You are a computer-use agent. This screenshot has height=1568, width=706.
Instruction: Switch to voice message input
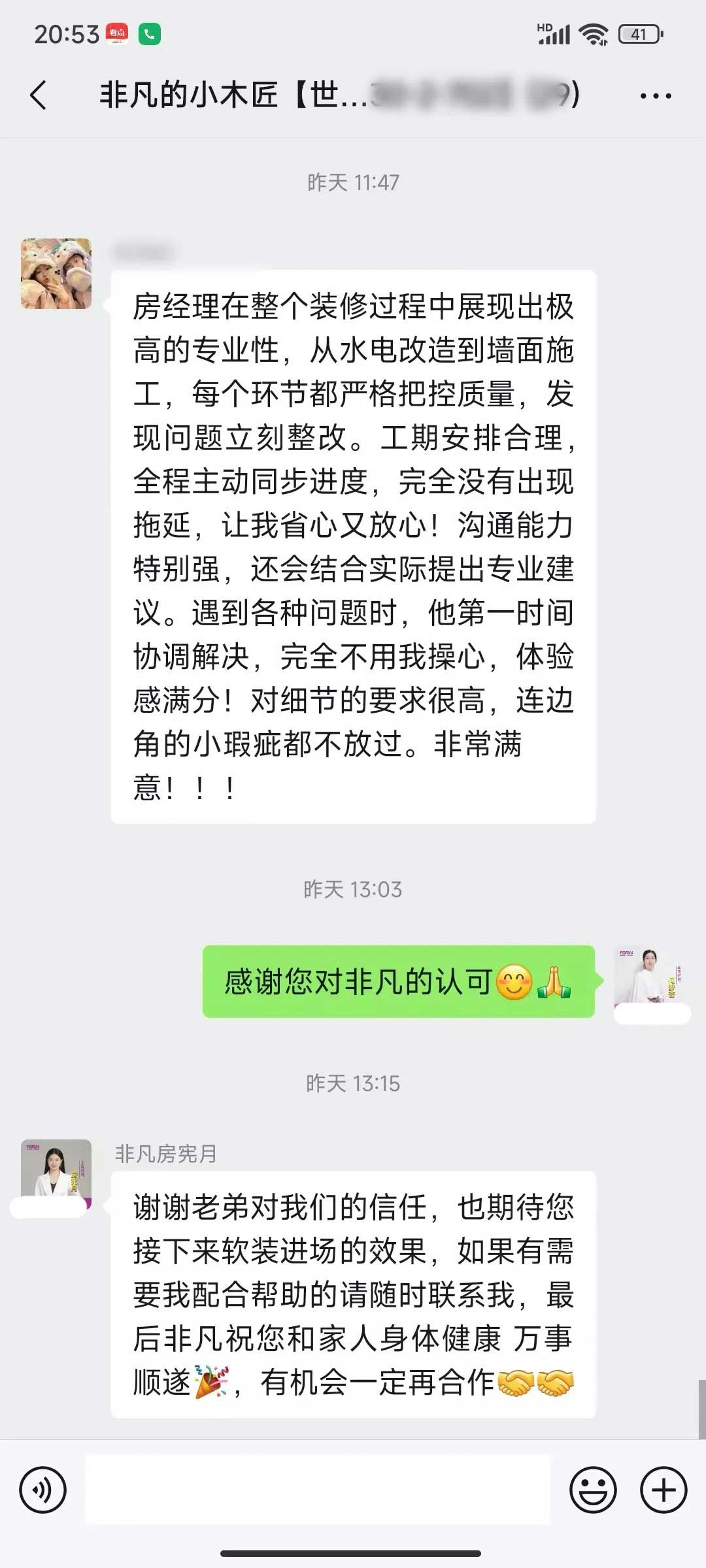[43, 1490]
